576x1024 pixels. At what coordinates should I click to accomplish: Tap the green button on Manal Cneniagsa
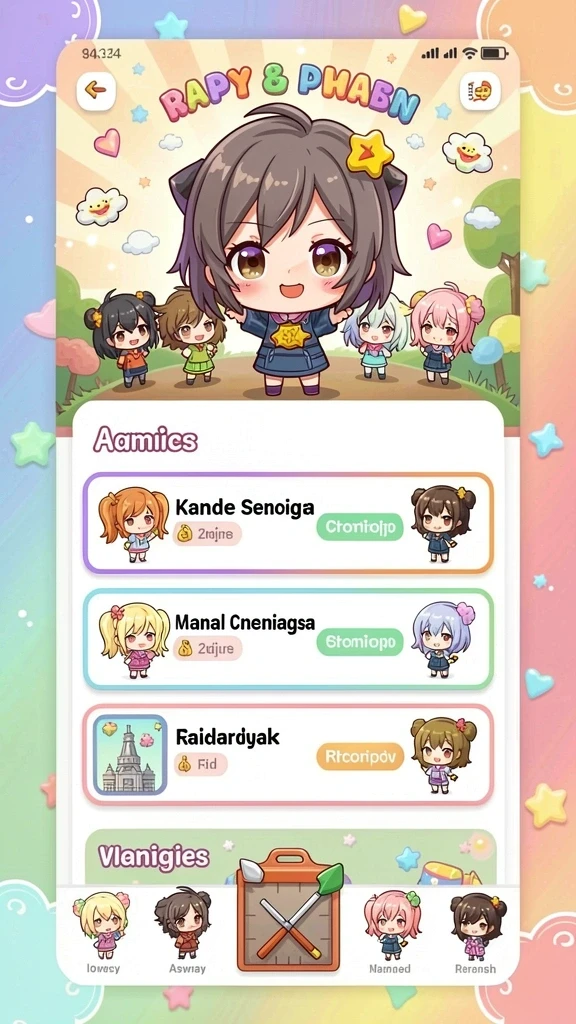pos(360,642)
